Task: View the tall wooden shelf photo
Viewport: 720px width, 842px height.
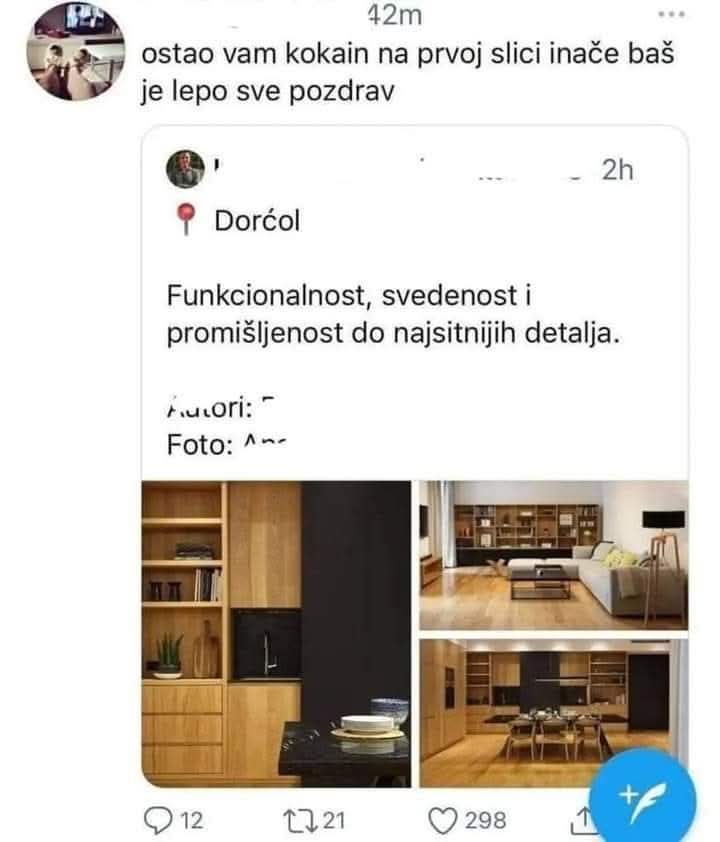Action: click(276, 633)
